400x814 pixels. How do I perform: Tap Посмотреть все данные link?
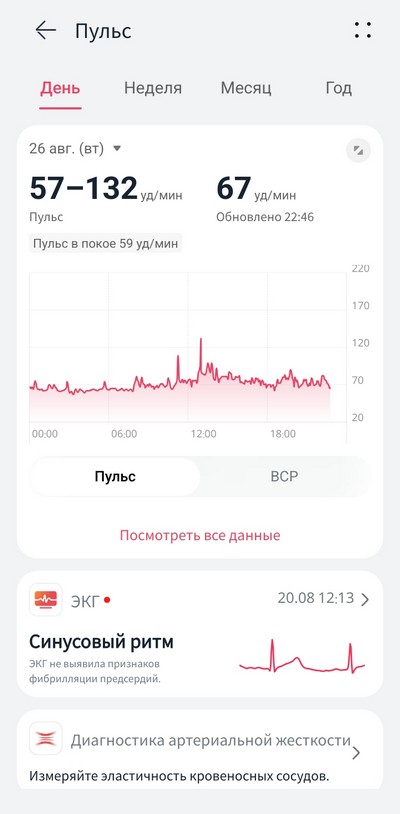tap(200, 535)
